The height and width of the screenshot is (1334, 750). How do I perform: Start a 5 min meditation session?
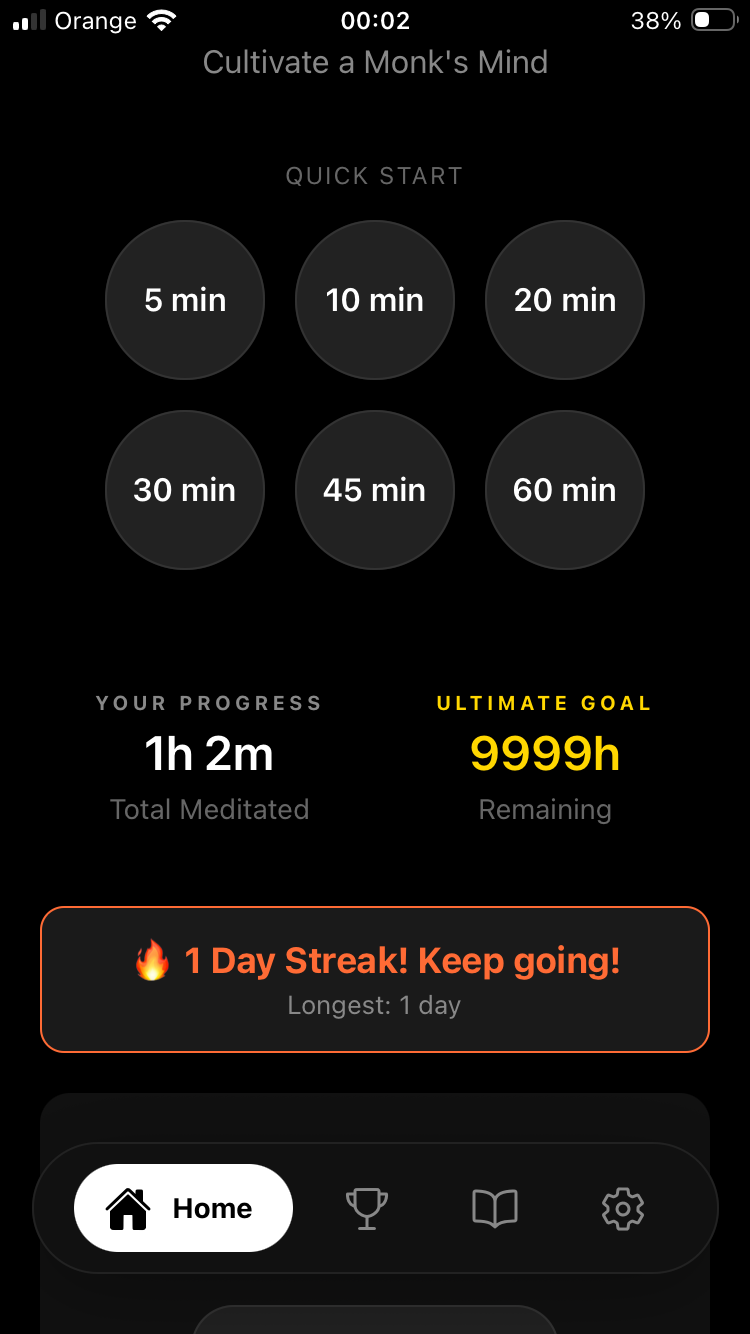pos(185,300)
